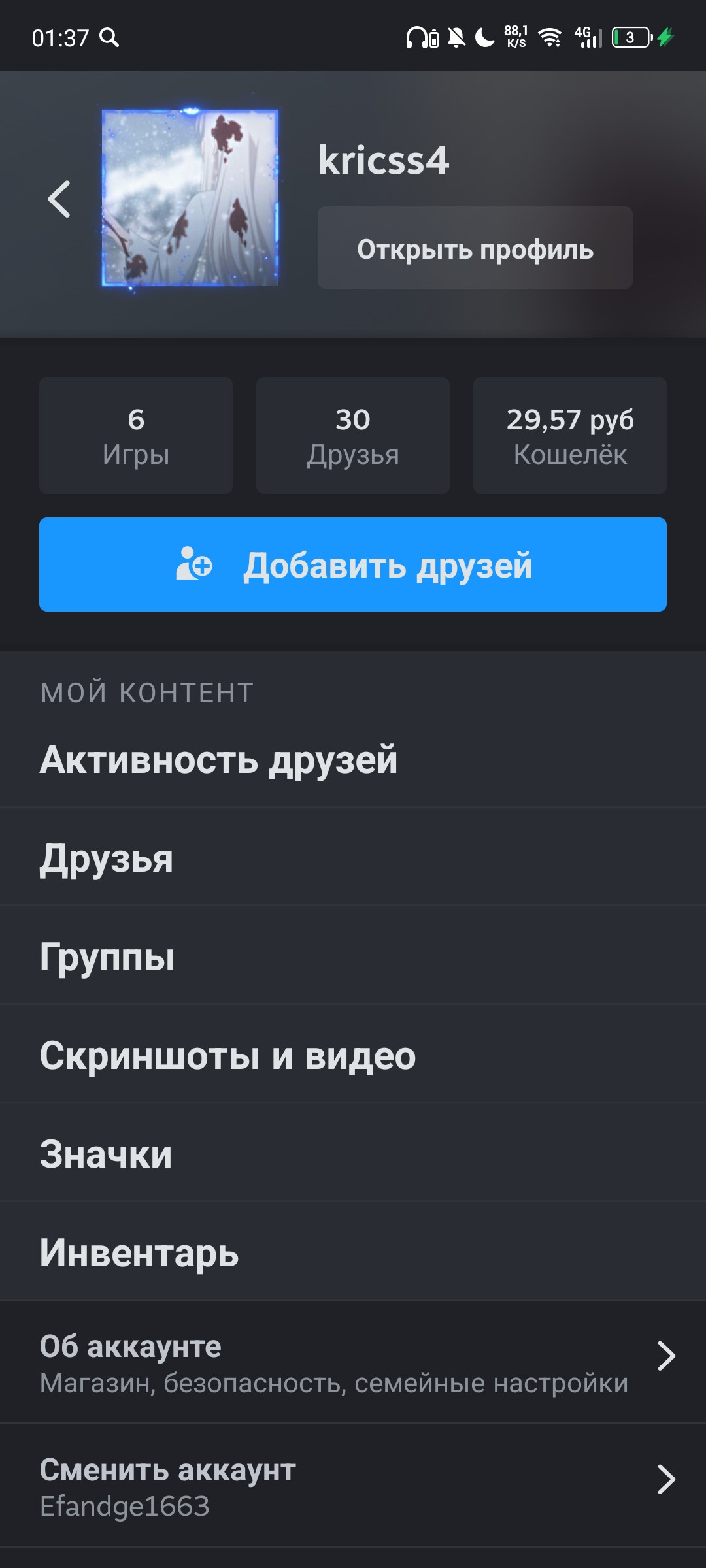Select Сменить аккаунт row
This screenshot has width=706, height=1568.
pos(353,1486)
